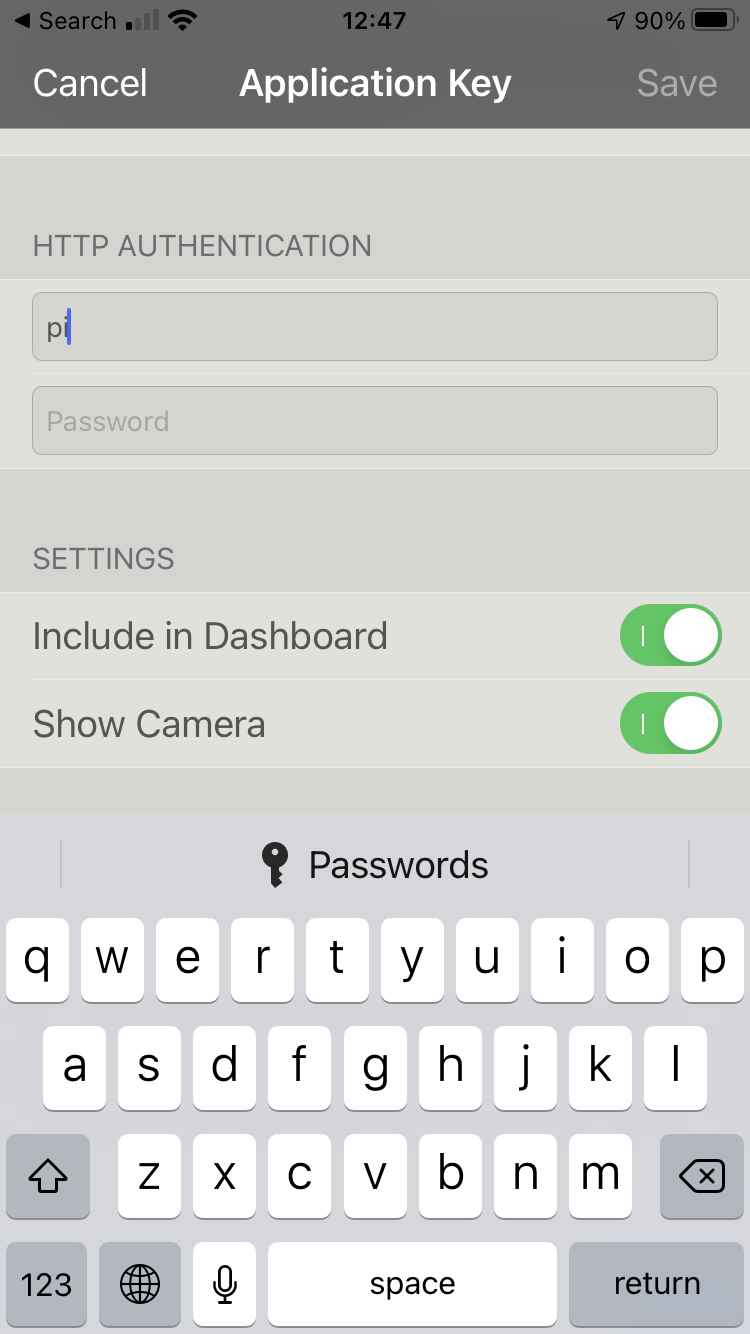Select the username field containing pi

[375, 326]
